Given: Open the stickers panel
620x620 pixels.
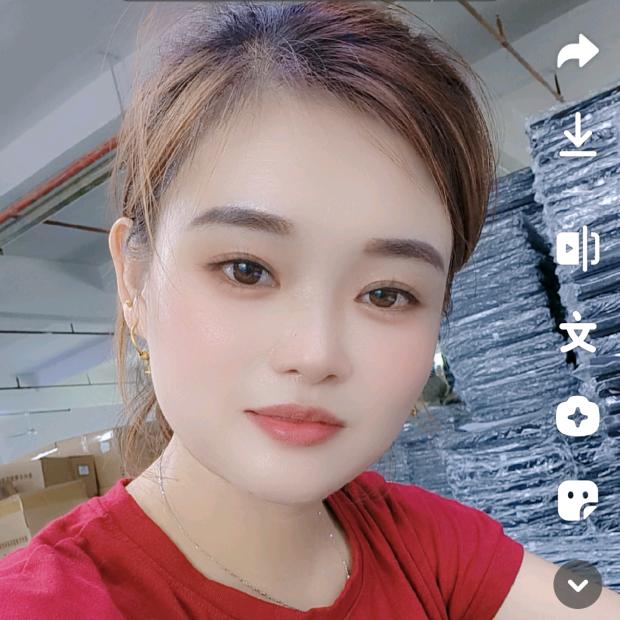Looking at the screenshot, I should [578, 500].
